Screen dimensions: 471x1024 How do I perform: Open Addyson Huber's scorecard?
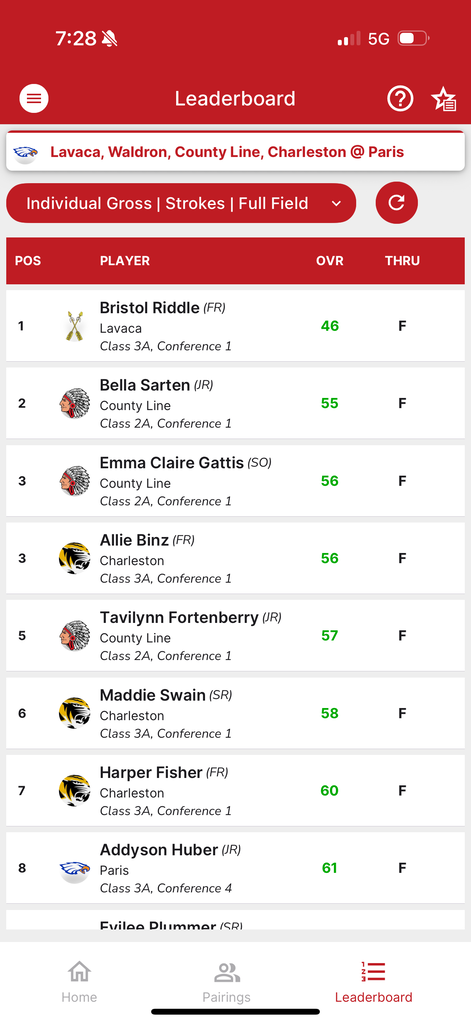click(235, 868)
